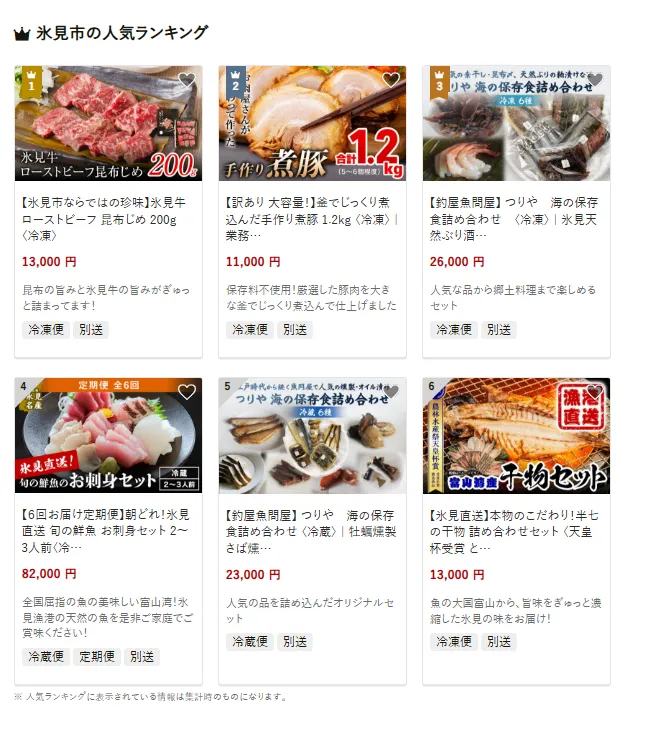
Task: Like the お刺身セット with its heart icon
Action: [x=187, y=392]
